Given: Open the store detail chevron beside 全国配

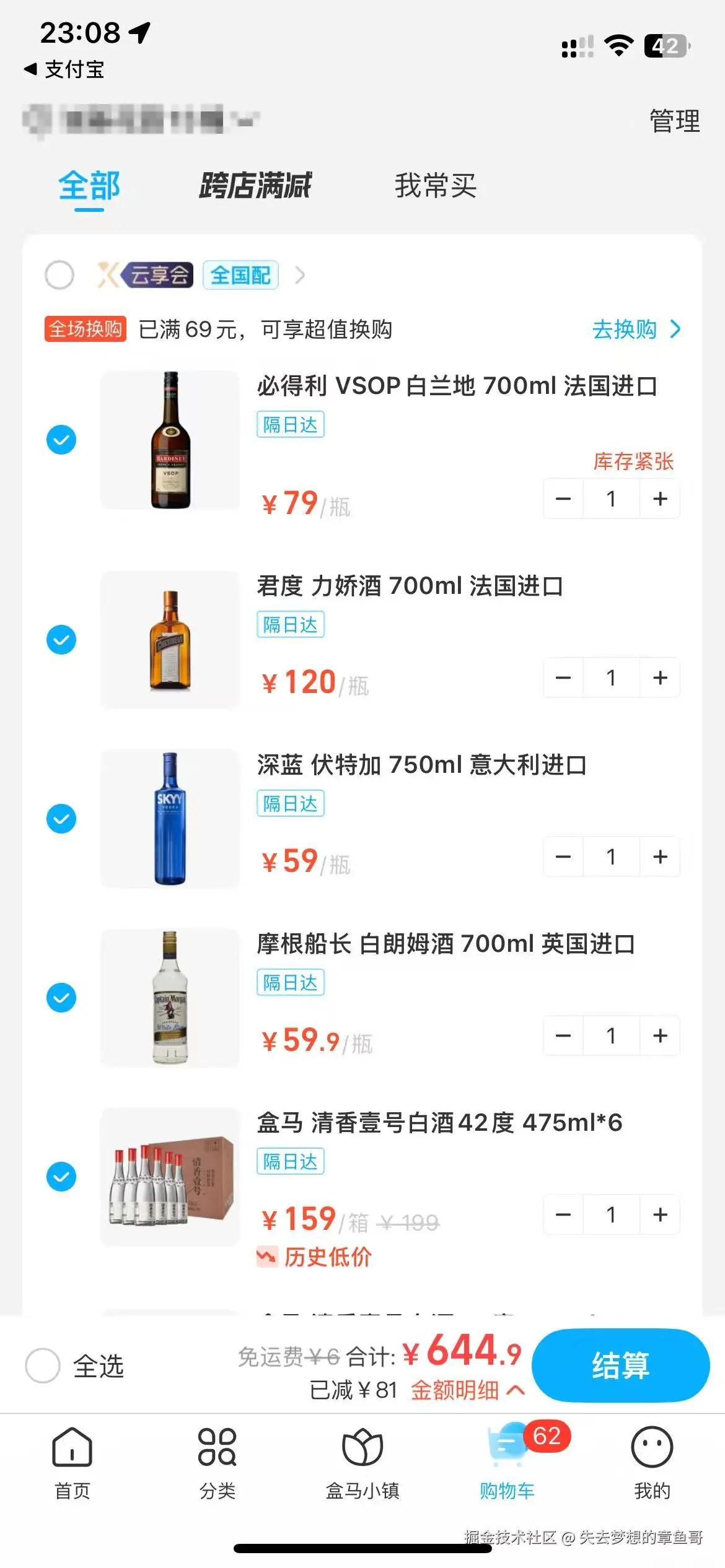Looking at the screenshot, I should pos(299,274).
